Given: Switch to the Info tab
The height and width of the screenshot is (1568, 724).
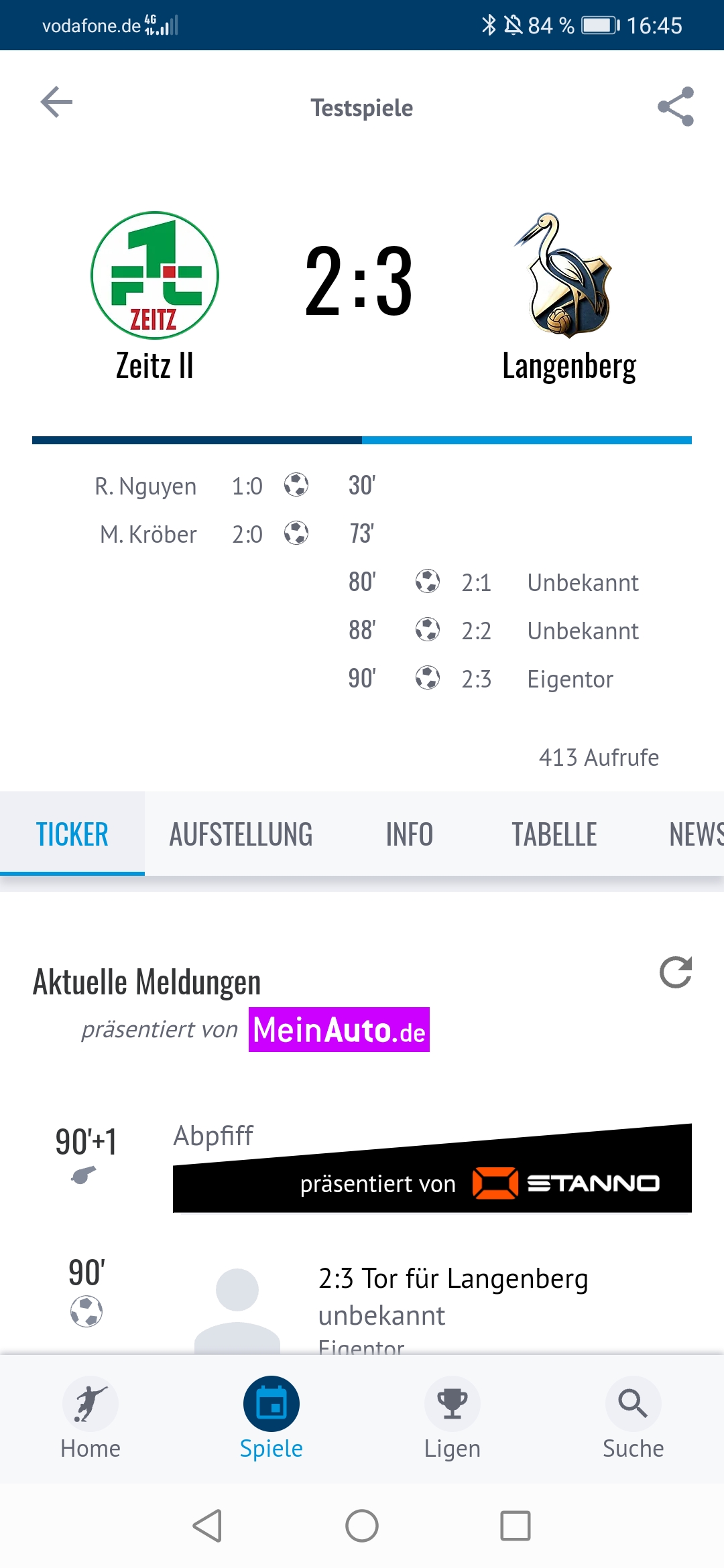Looking at the screenshot, I should [x=410, y=834].
